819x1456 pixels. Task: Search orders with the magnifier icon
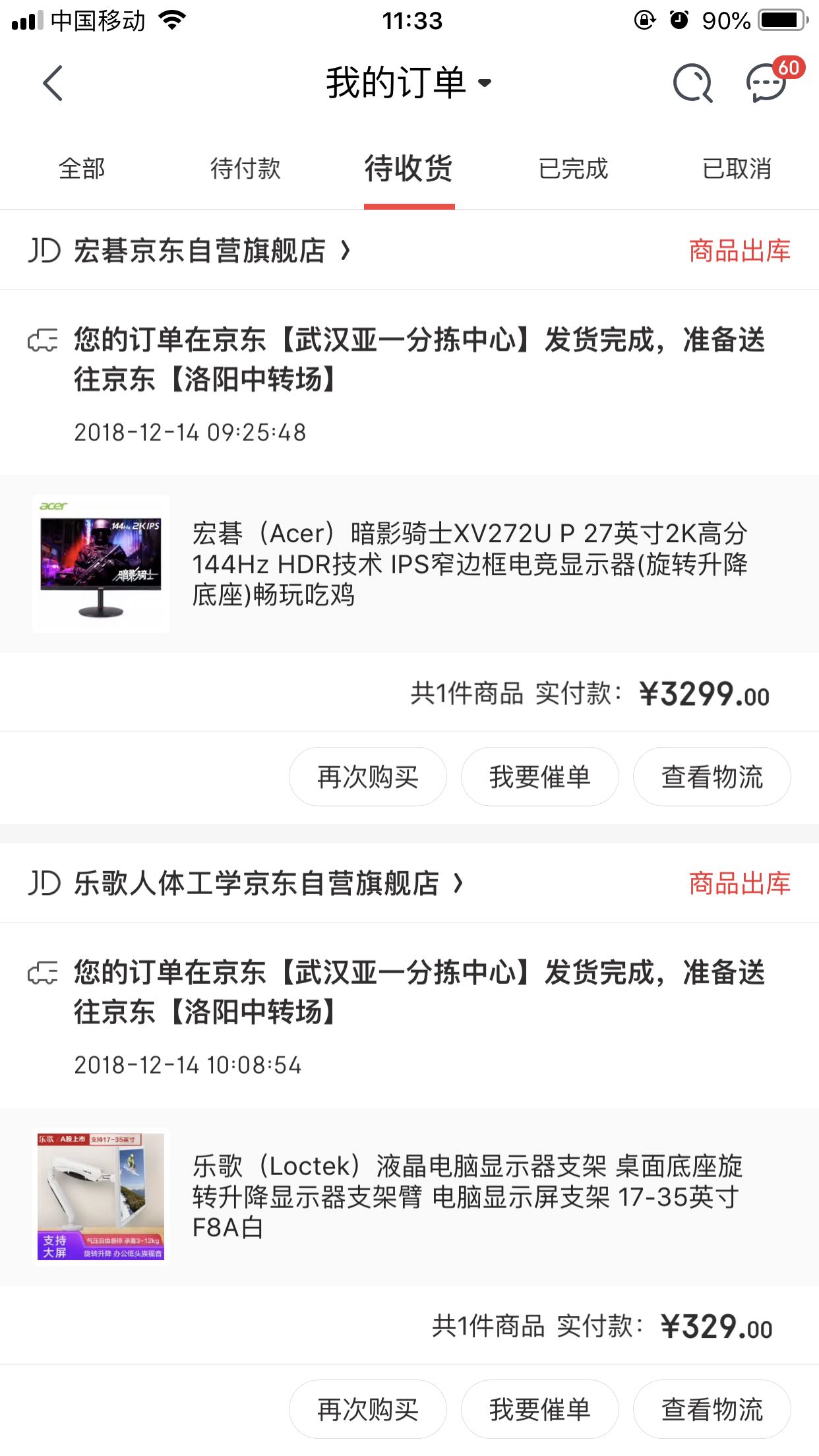pos(692,84)
